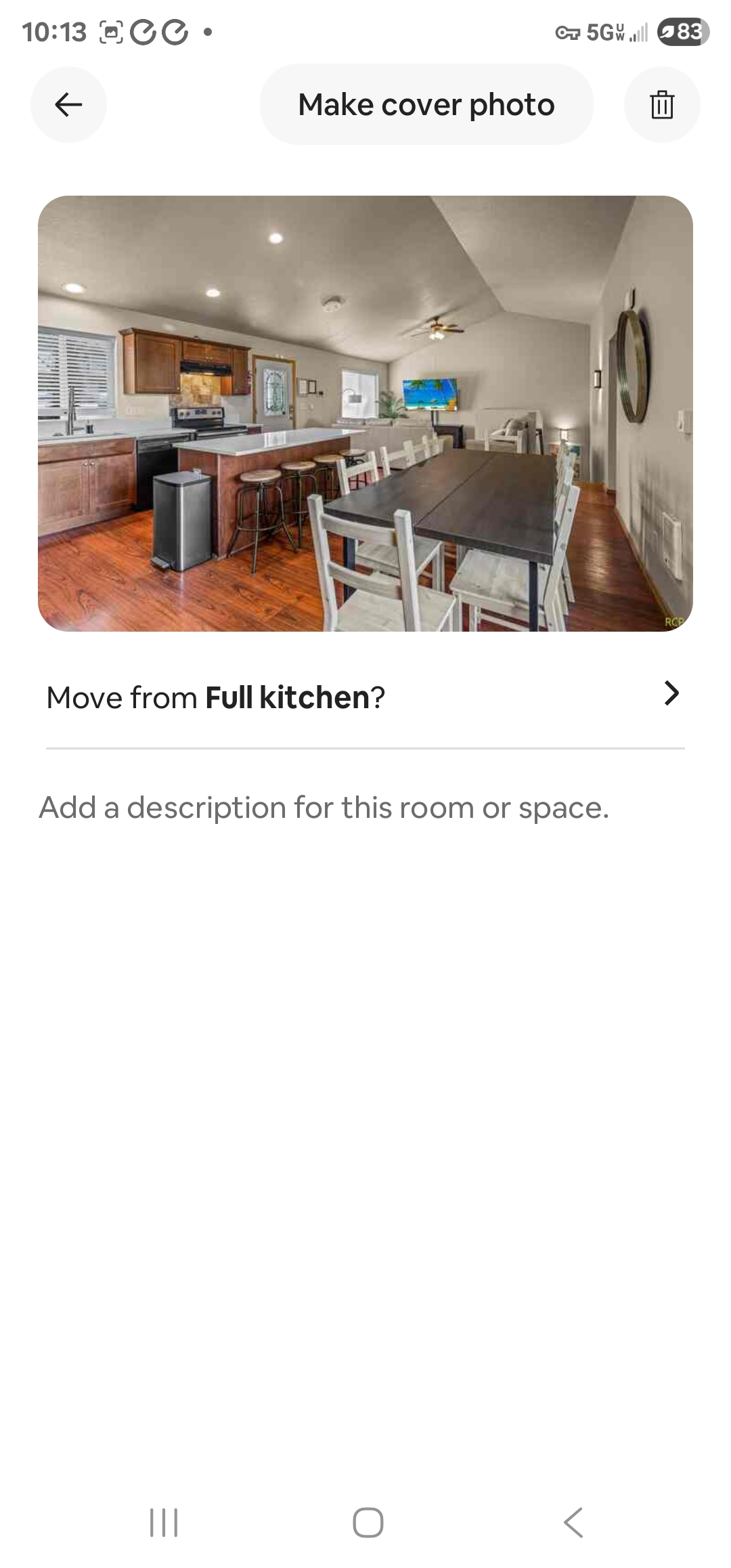Open Move from Full kitchen option

pos(365,697)
